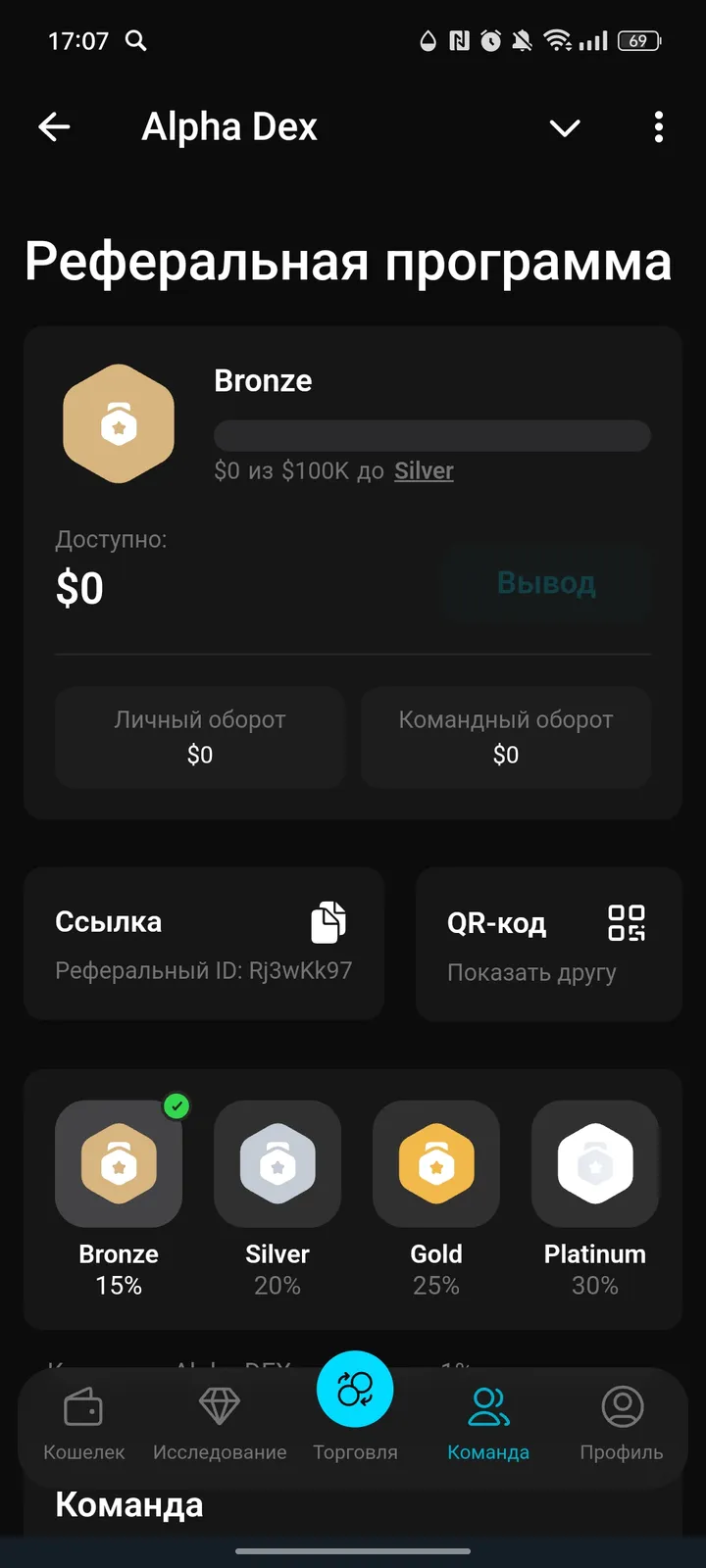Tap the Торговля trading swap icon
This screenshot has width=706, height=1568.
point(355,1389)
